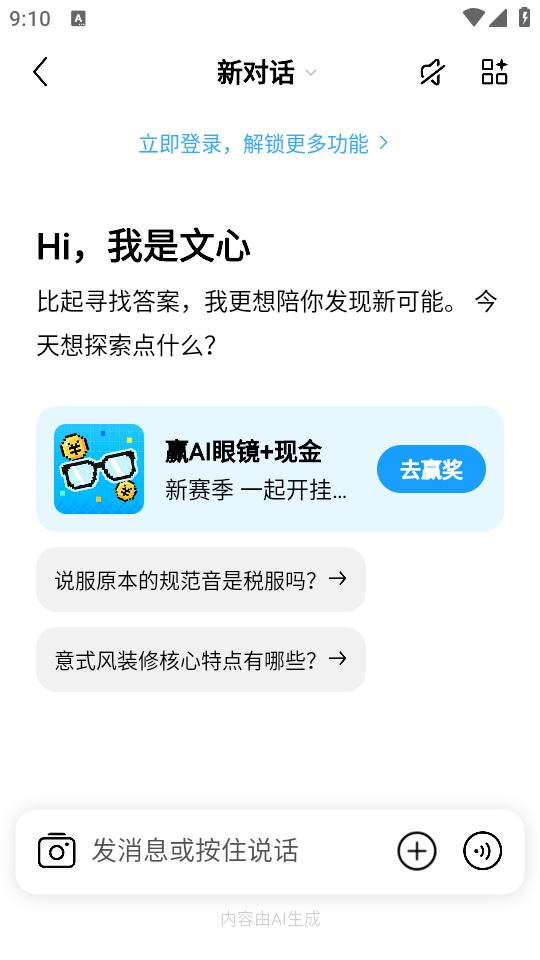The image size is (540, 960).
Task: Tap the 去赢奖 button
Action: 431,469
